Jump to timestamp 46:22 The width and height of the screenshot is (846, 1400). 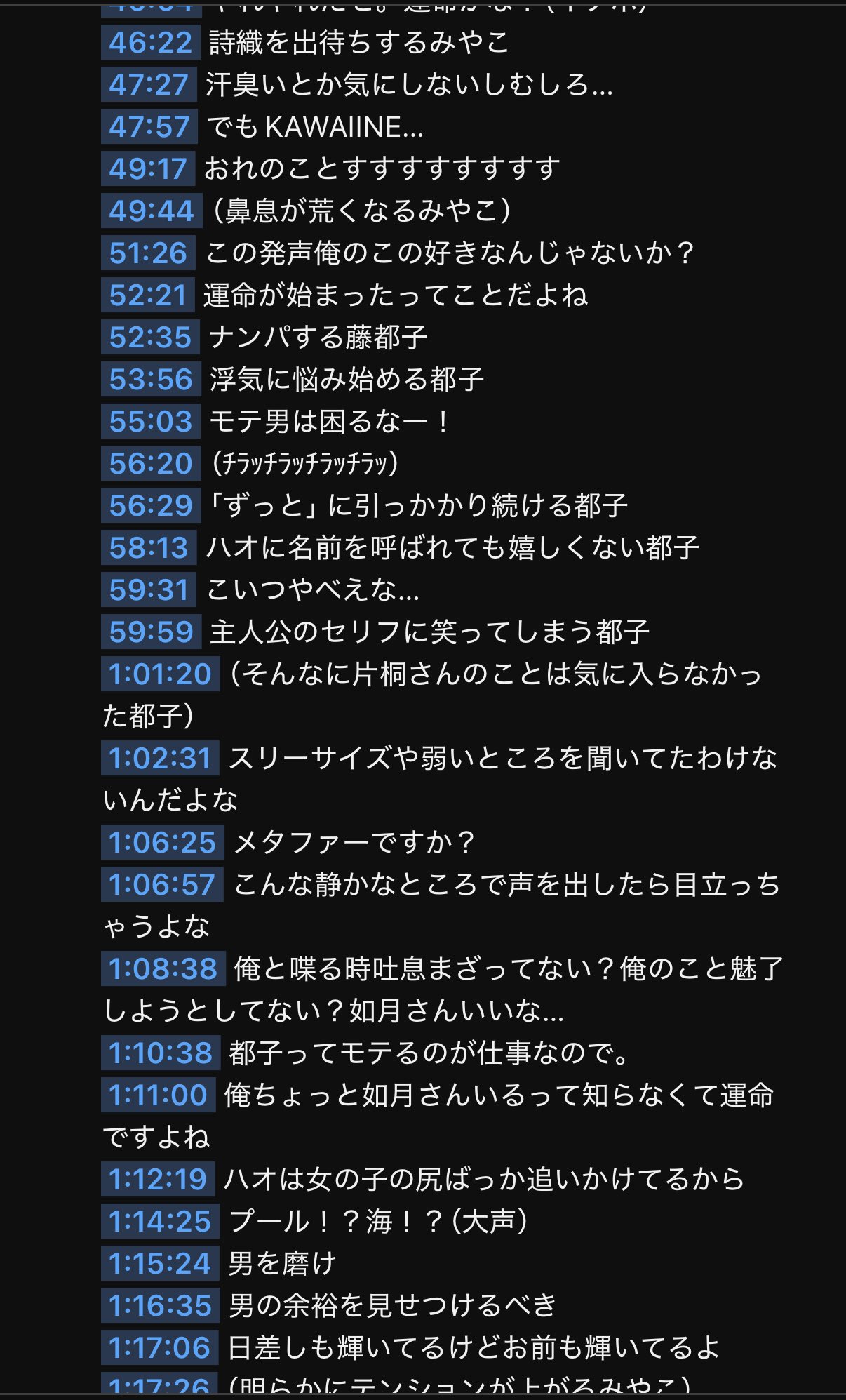(151, 43)
